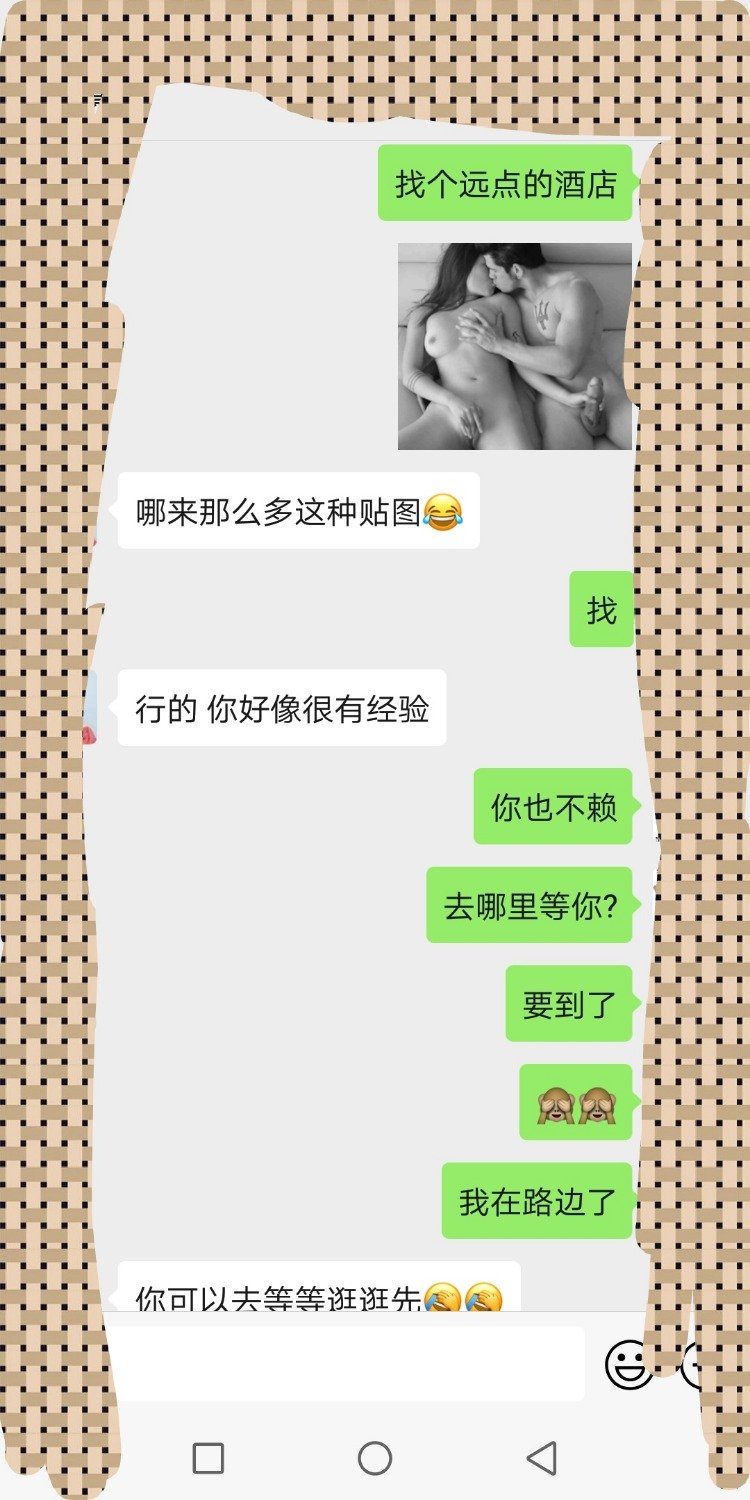Open the sent photo in the chat
Viewport: 750px width, 1500px height.
(x=514, y=346)
